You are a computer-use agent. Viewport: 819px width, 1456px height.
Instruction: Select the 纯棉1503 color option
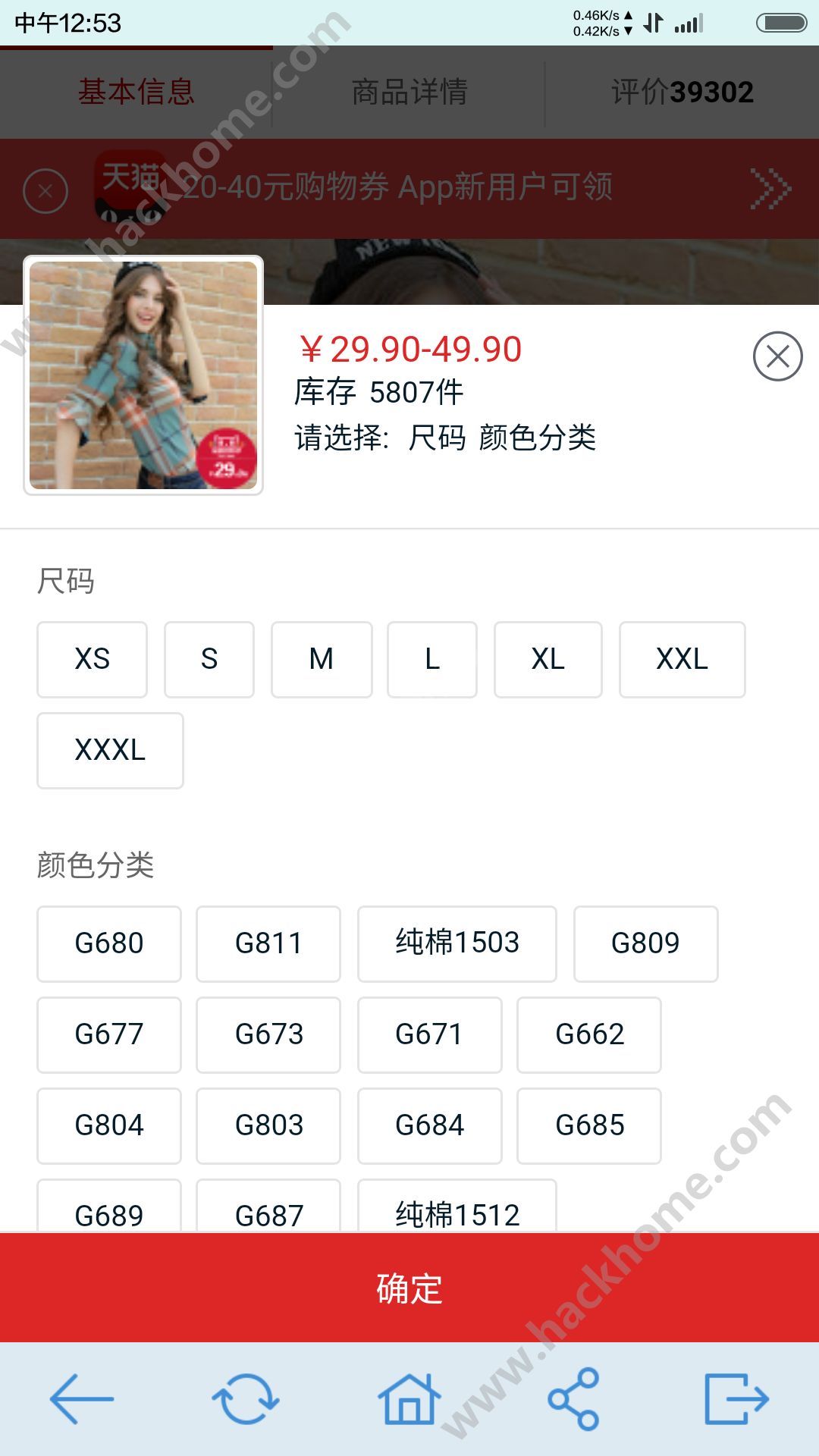tap(457, 943)
